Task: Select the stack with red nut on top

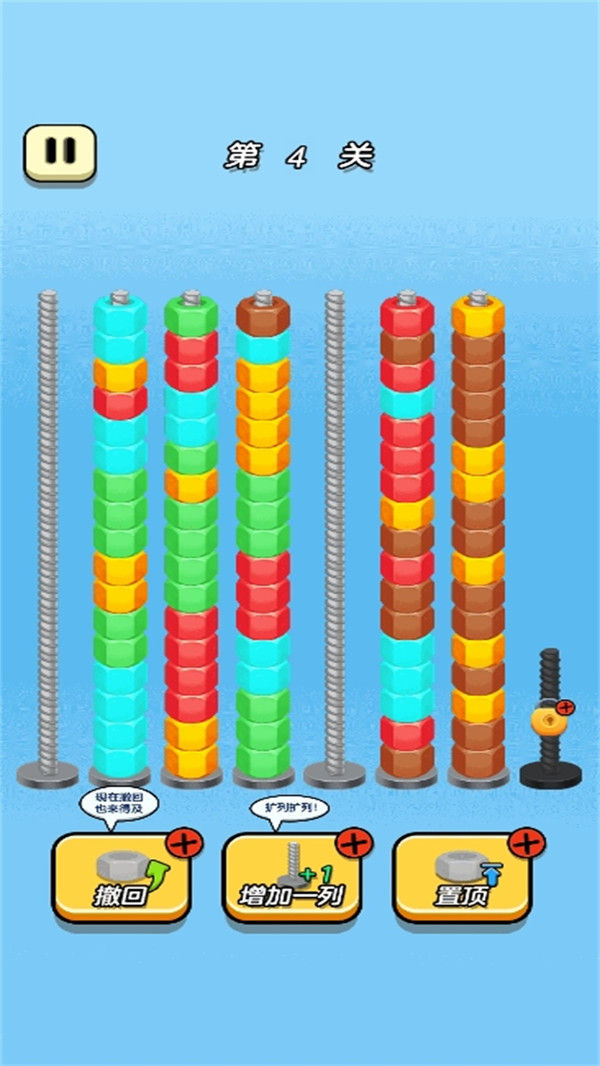Action: (x=407, y=530)
